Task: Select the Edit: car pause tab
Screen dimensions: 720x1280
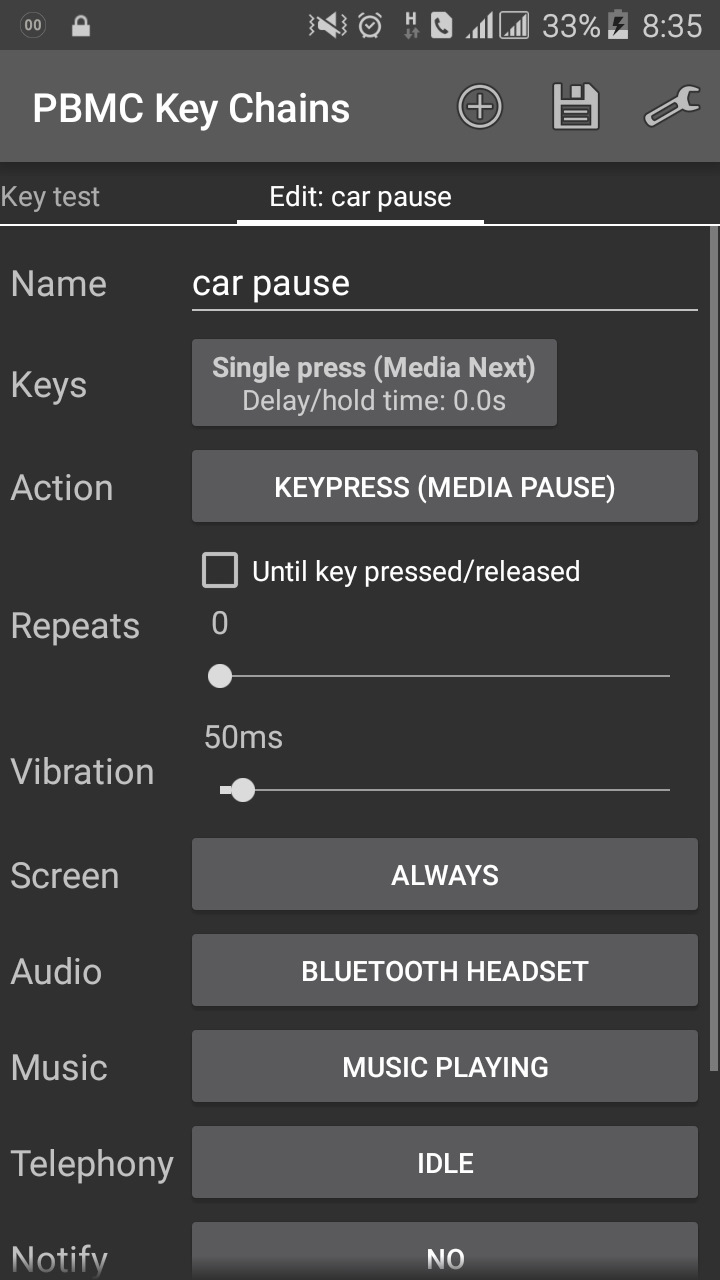Action: pos(360,196)
